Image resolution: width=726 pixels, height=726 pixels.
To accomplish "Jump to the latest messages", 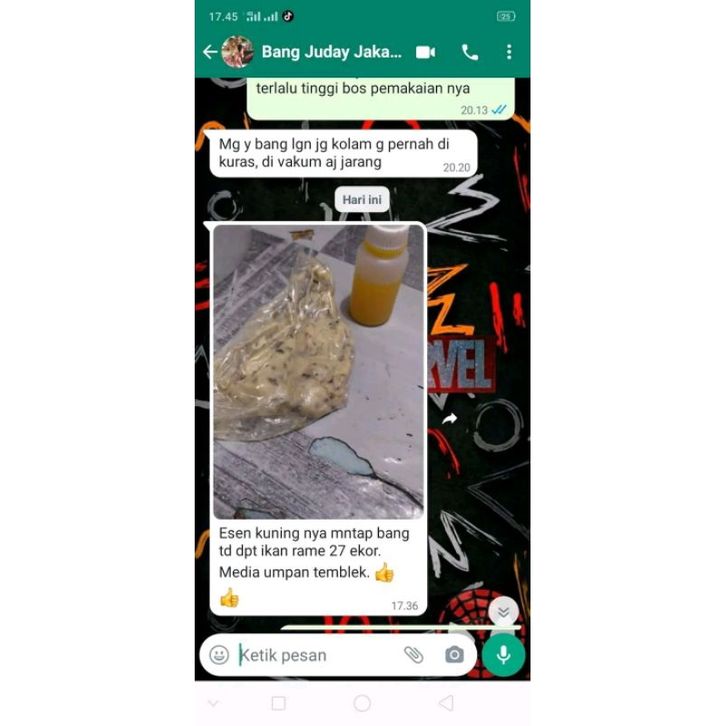I will (503, 611).
